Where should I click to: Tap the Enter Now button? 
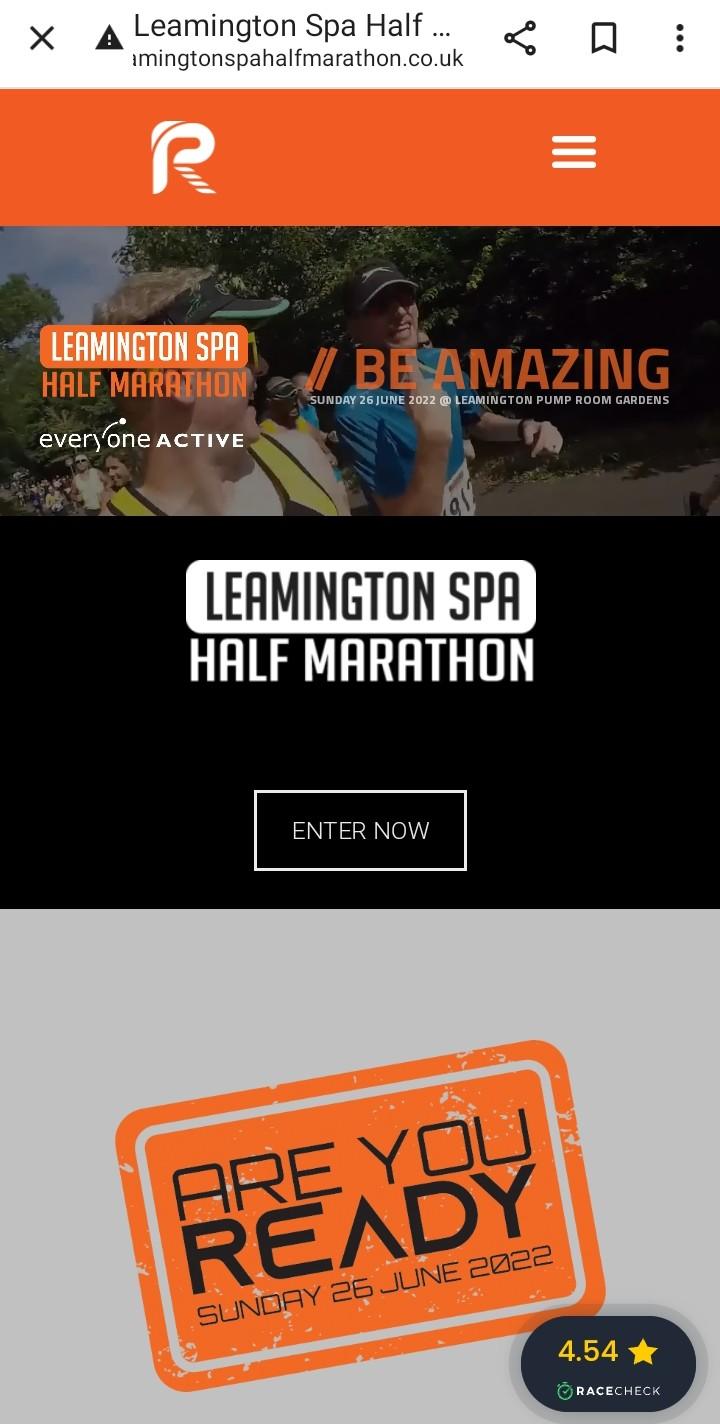pos(360,830)
